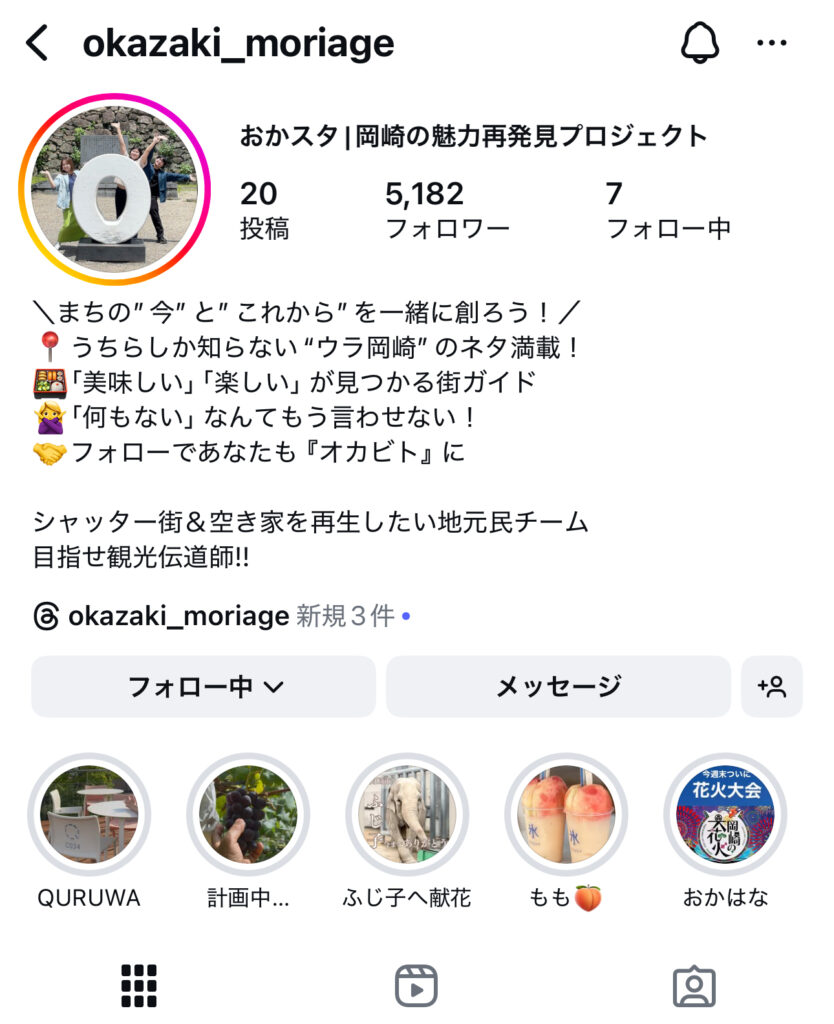Open the notifications bell for this profile

tap(700, 44)
